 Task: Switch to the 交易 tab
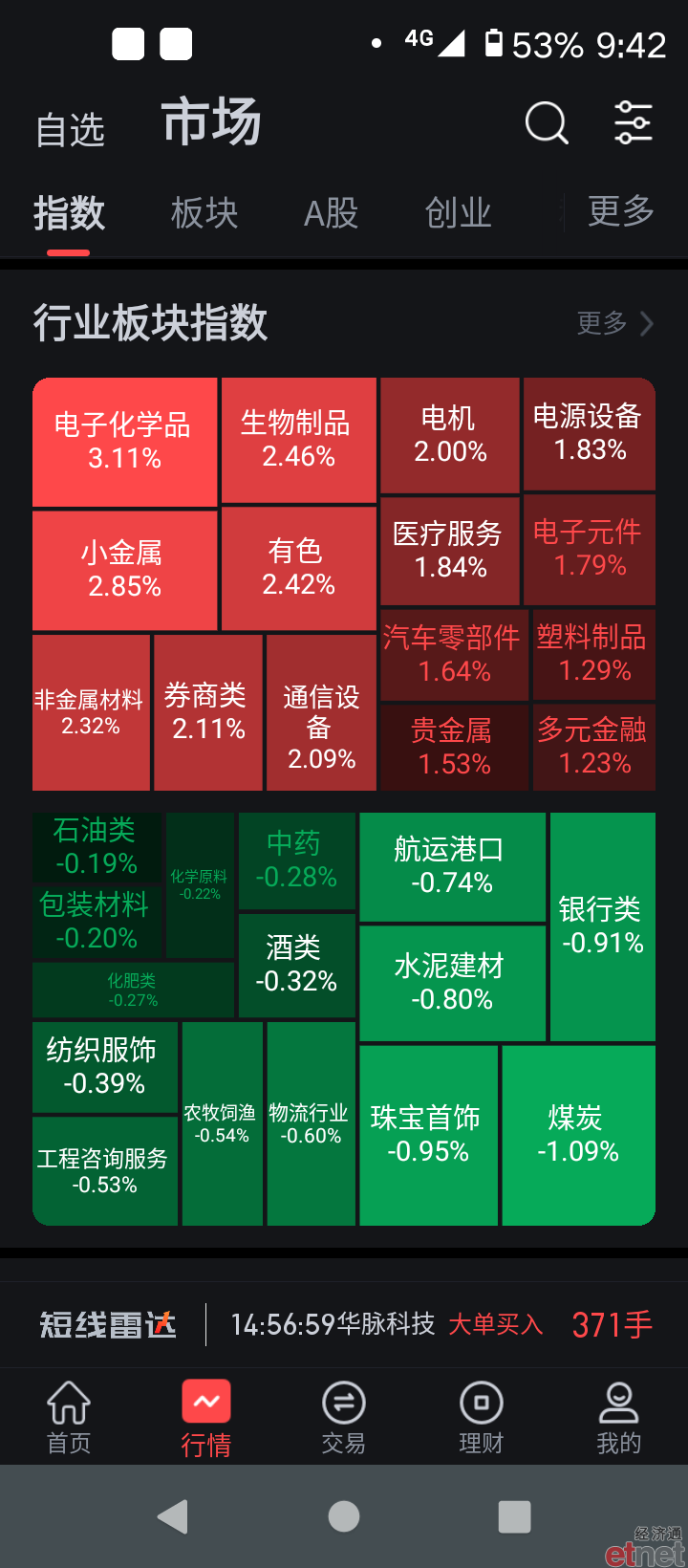point(344,1418)
